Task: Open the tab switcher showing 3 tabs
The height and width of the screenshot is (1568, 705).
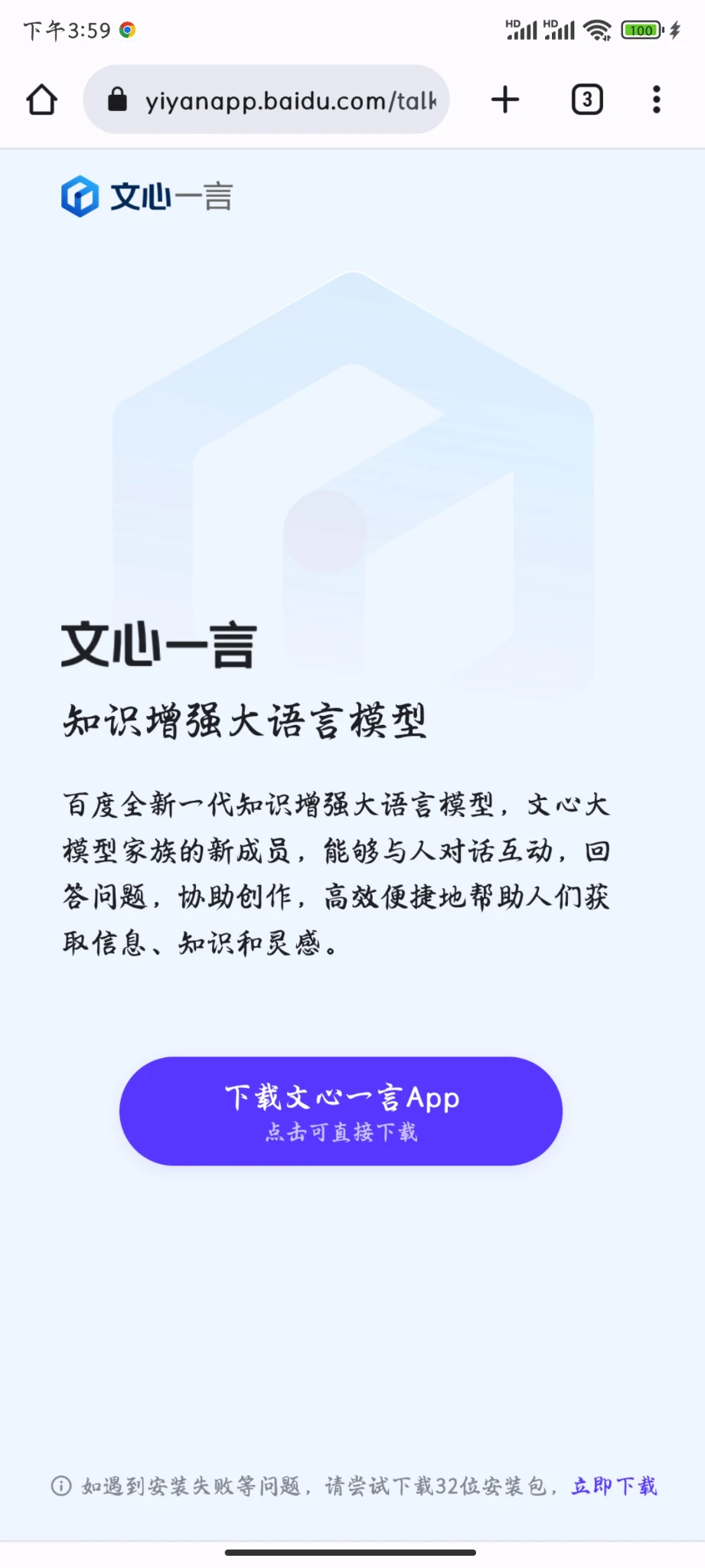Action: [x=587, y=100]
